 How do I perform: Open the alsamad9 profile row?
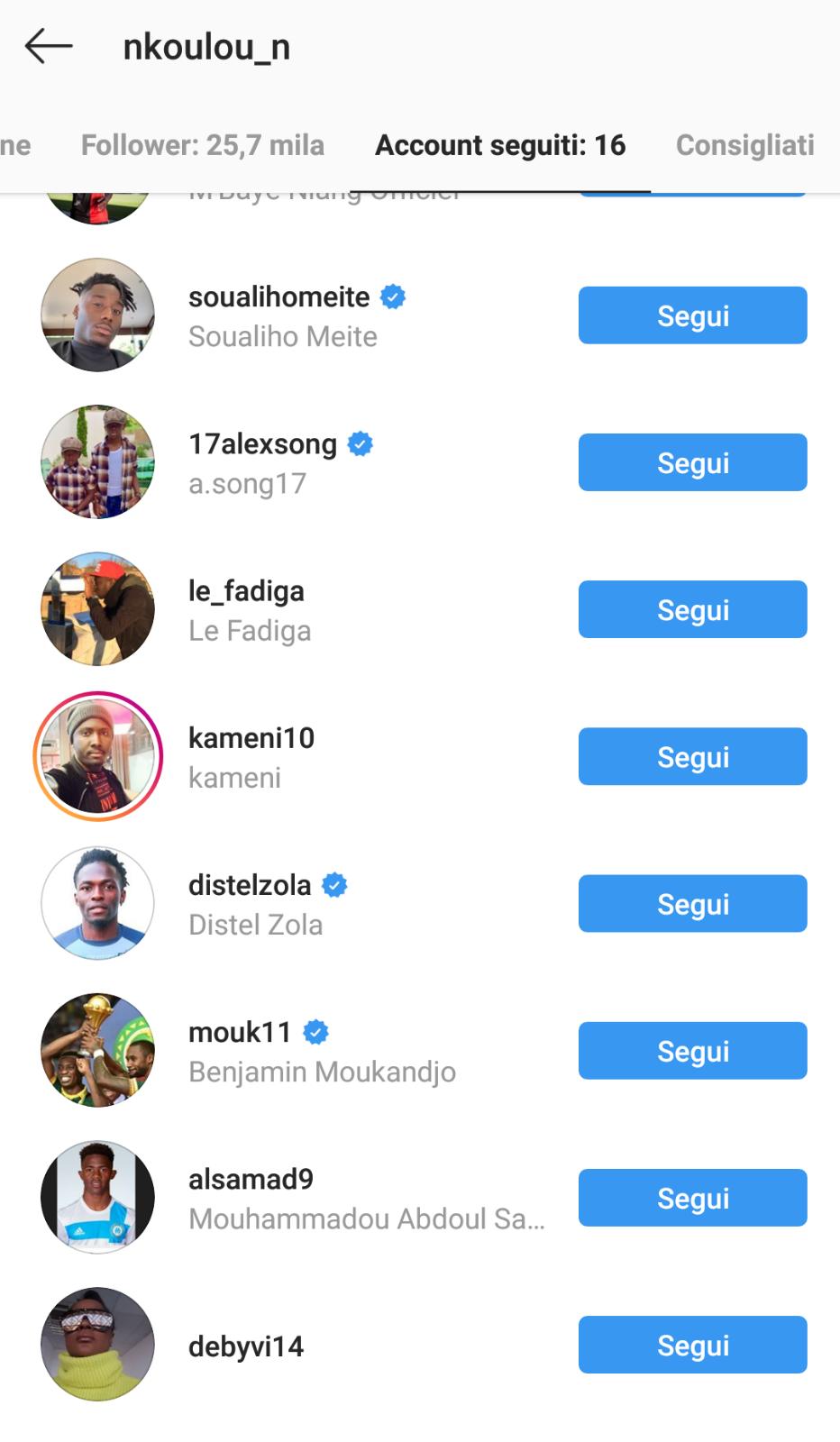coord(251,1180)
